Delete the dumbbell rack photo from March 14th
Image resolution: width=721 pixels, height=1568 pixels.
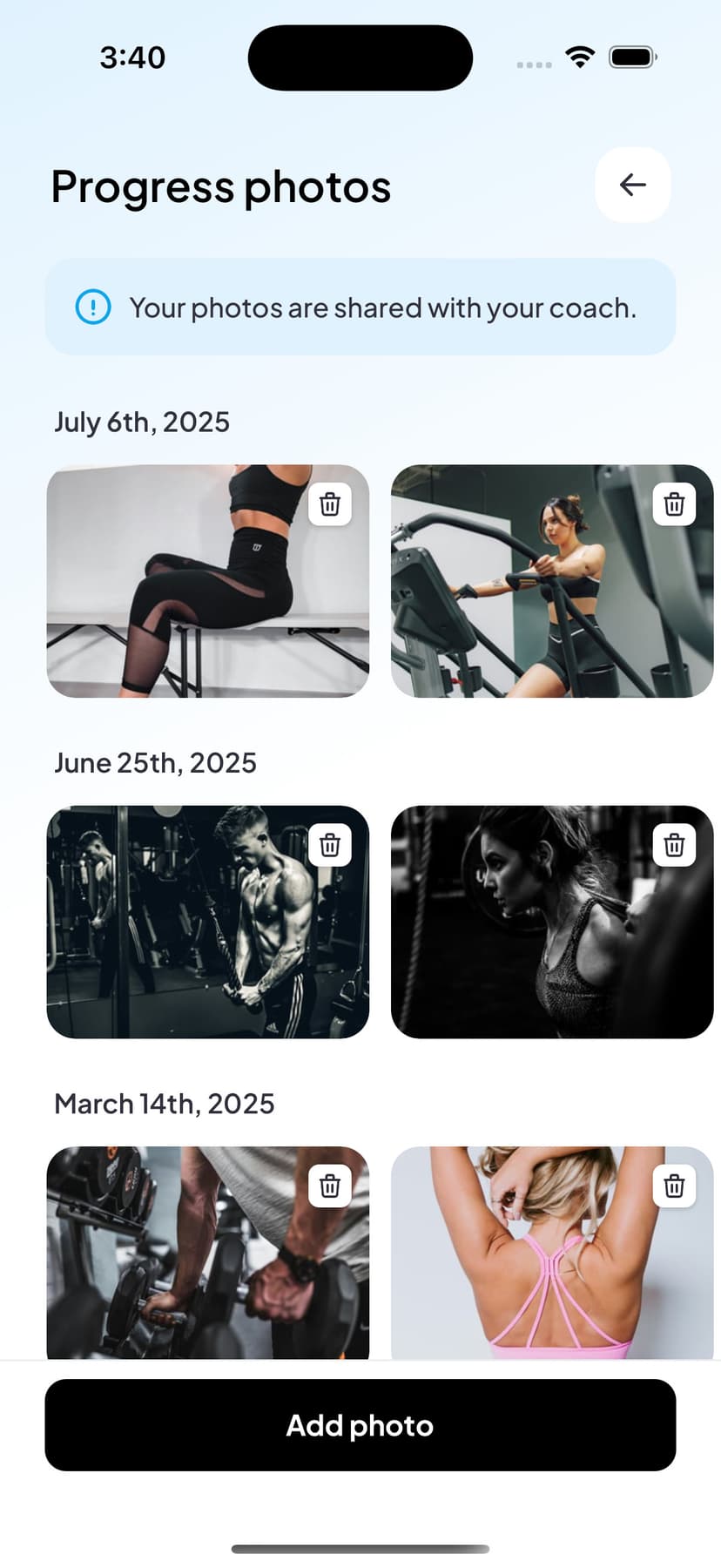point(330,1185)
